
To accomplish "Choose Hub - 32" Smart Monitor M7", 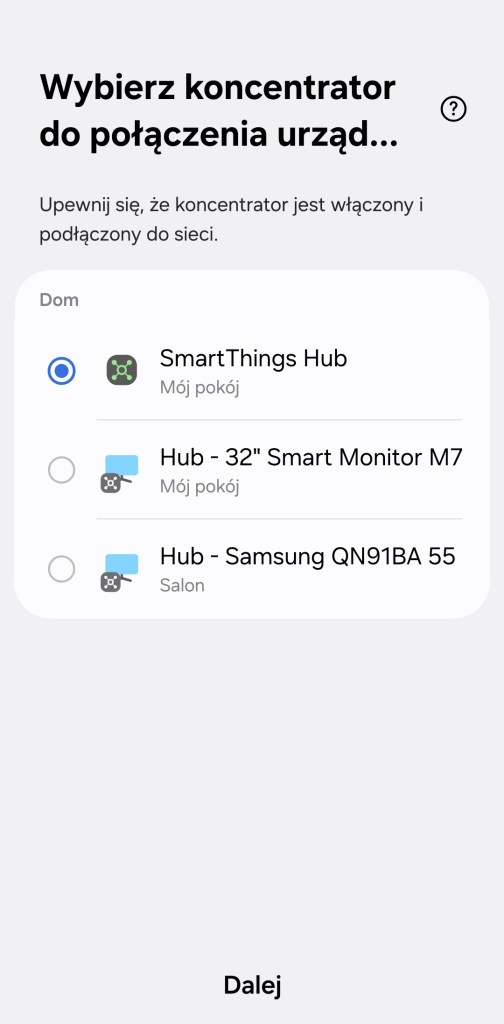I will [251, 470].
